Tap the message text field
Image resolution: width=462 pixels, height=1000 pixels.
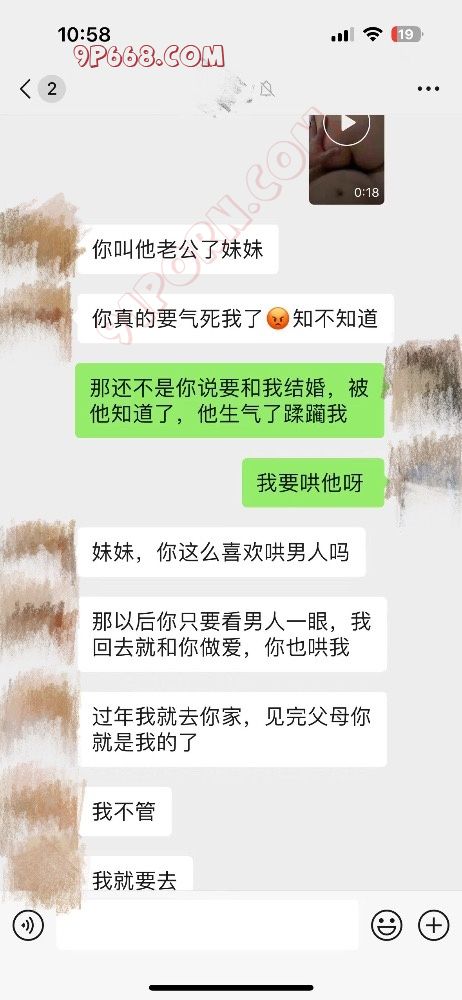(x=207, y=925)
